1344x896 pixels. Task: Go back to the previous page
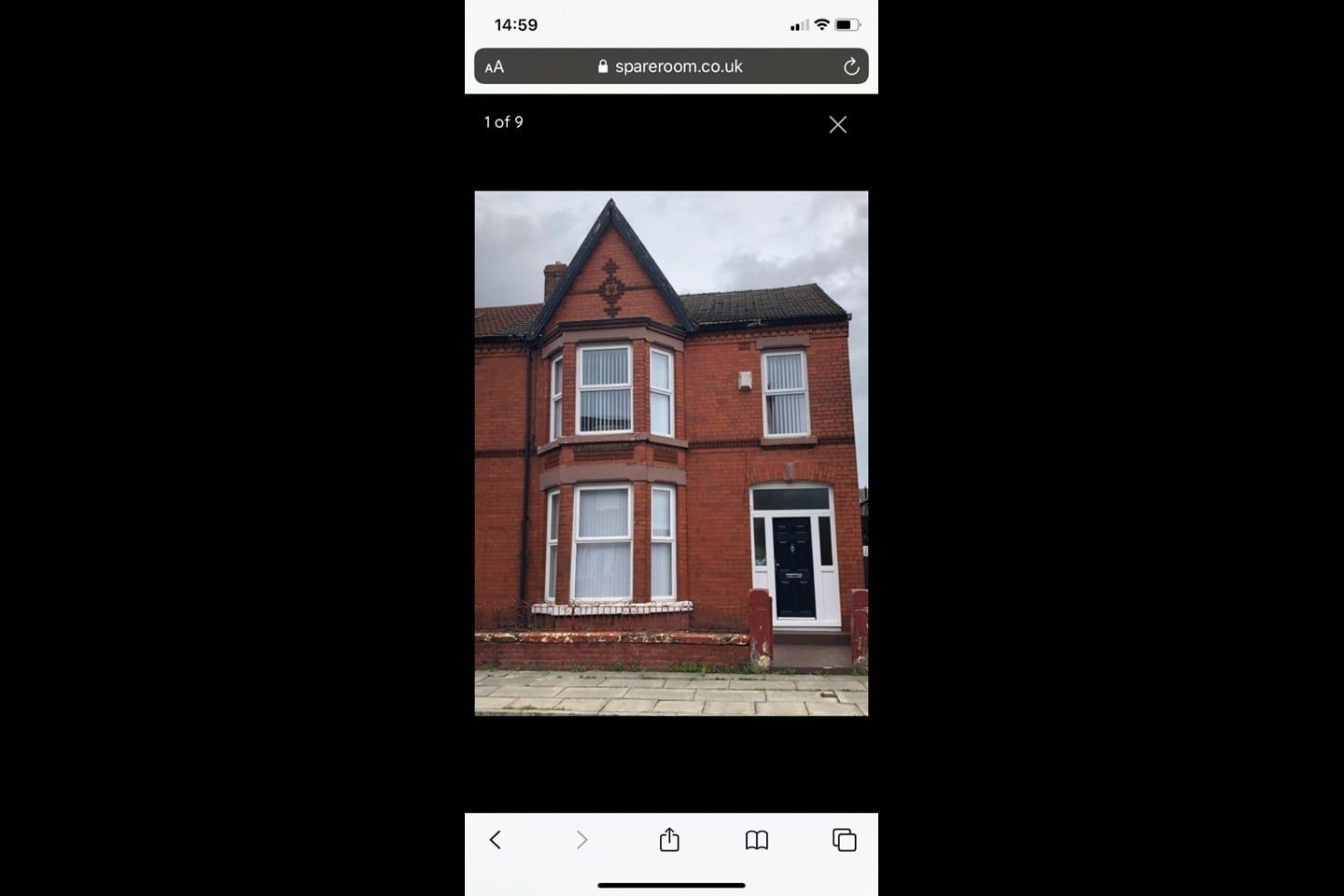coord(496,840)
